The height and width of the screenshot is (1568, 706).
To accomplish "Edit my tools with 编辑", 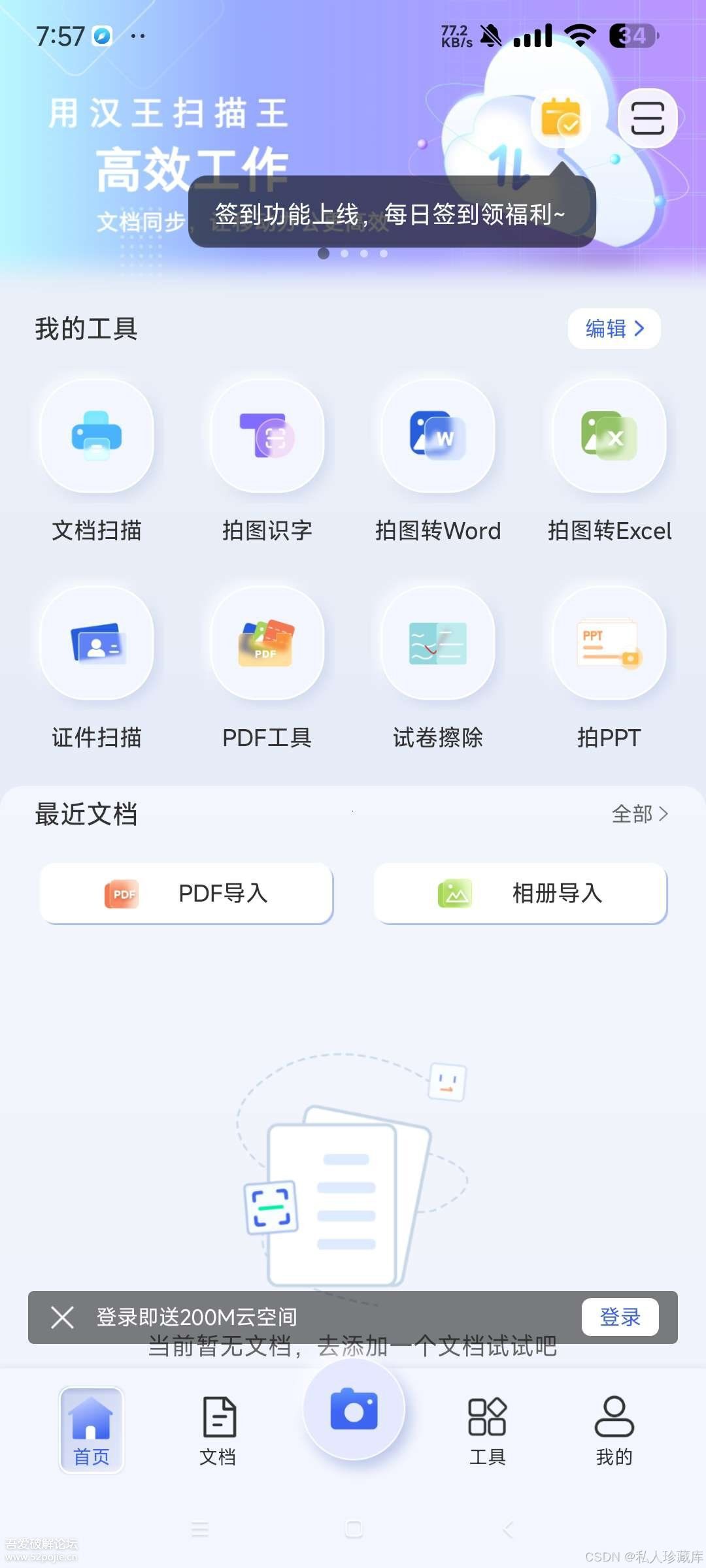I will click(614, 328).
